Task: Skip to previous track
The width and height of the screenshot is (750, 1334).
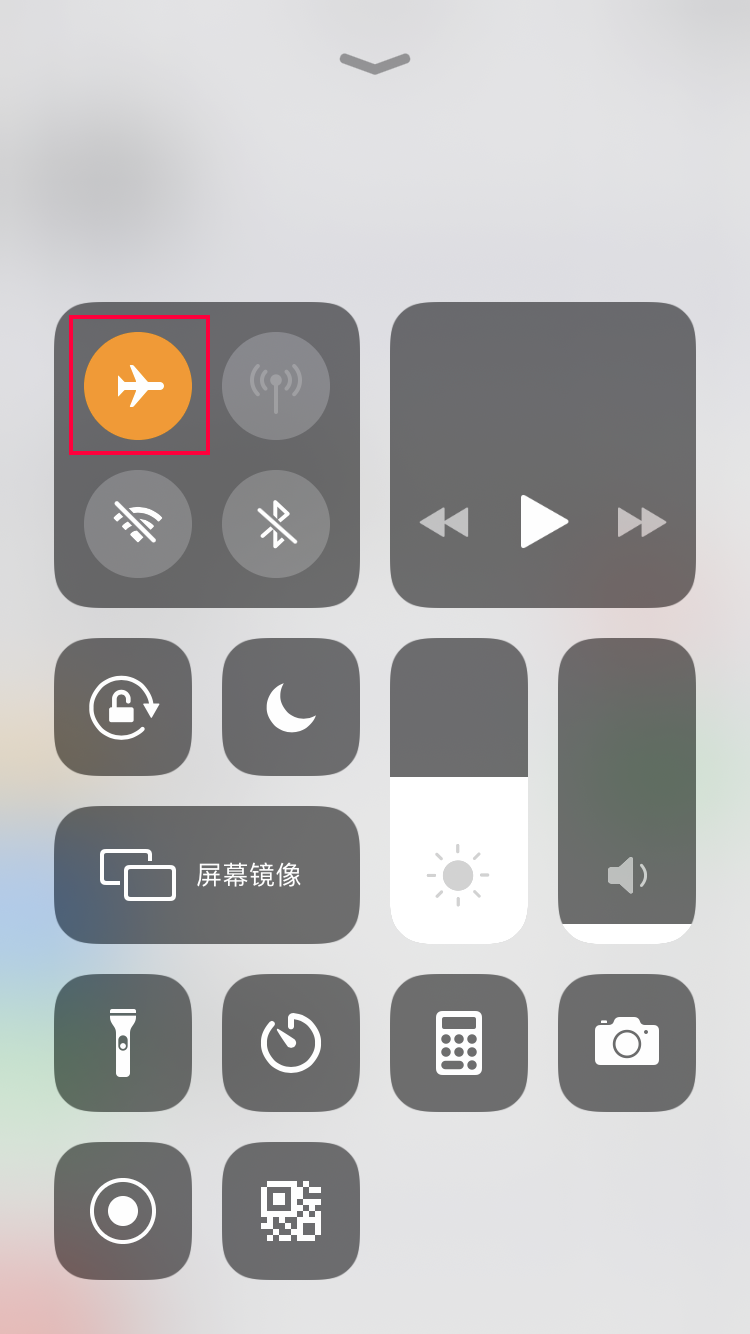Action: (x=444, y=522)
